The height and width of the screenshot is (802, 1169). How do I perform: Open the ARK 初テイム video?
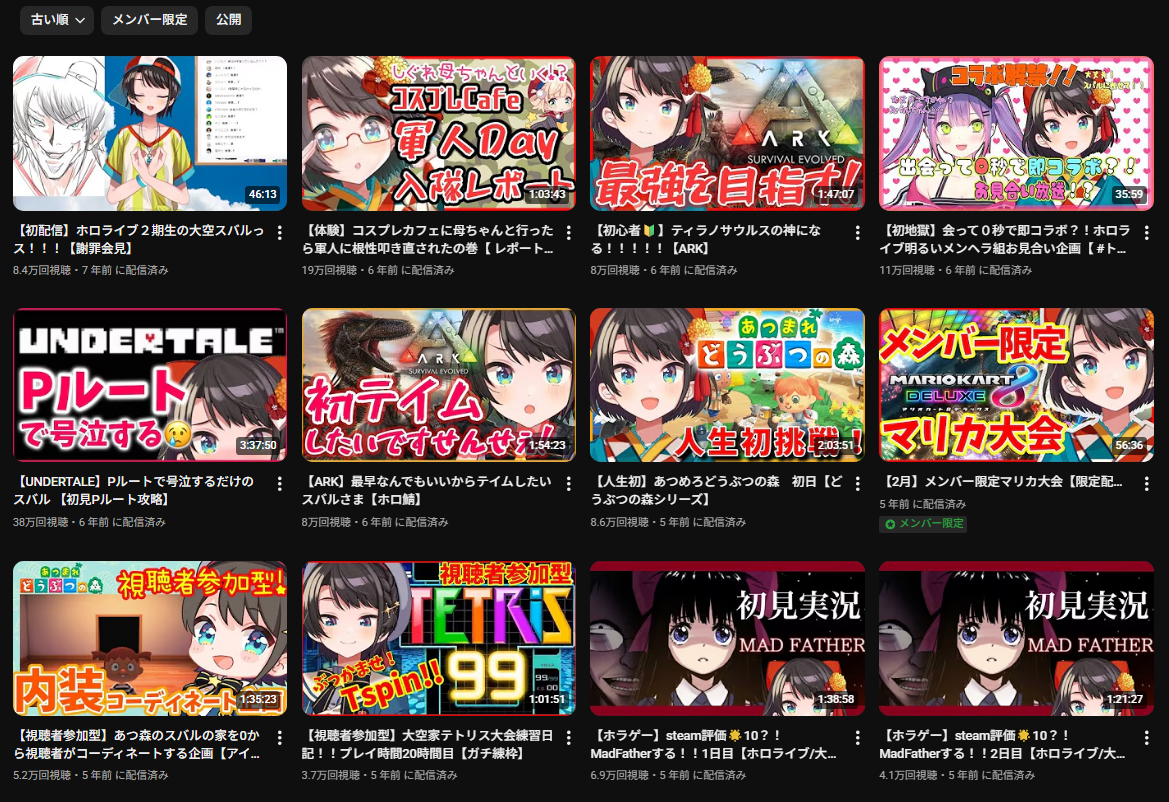(x=438, y=385)
